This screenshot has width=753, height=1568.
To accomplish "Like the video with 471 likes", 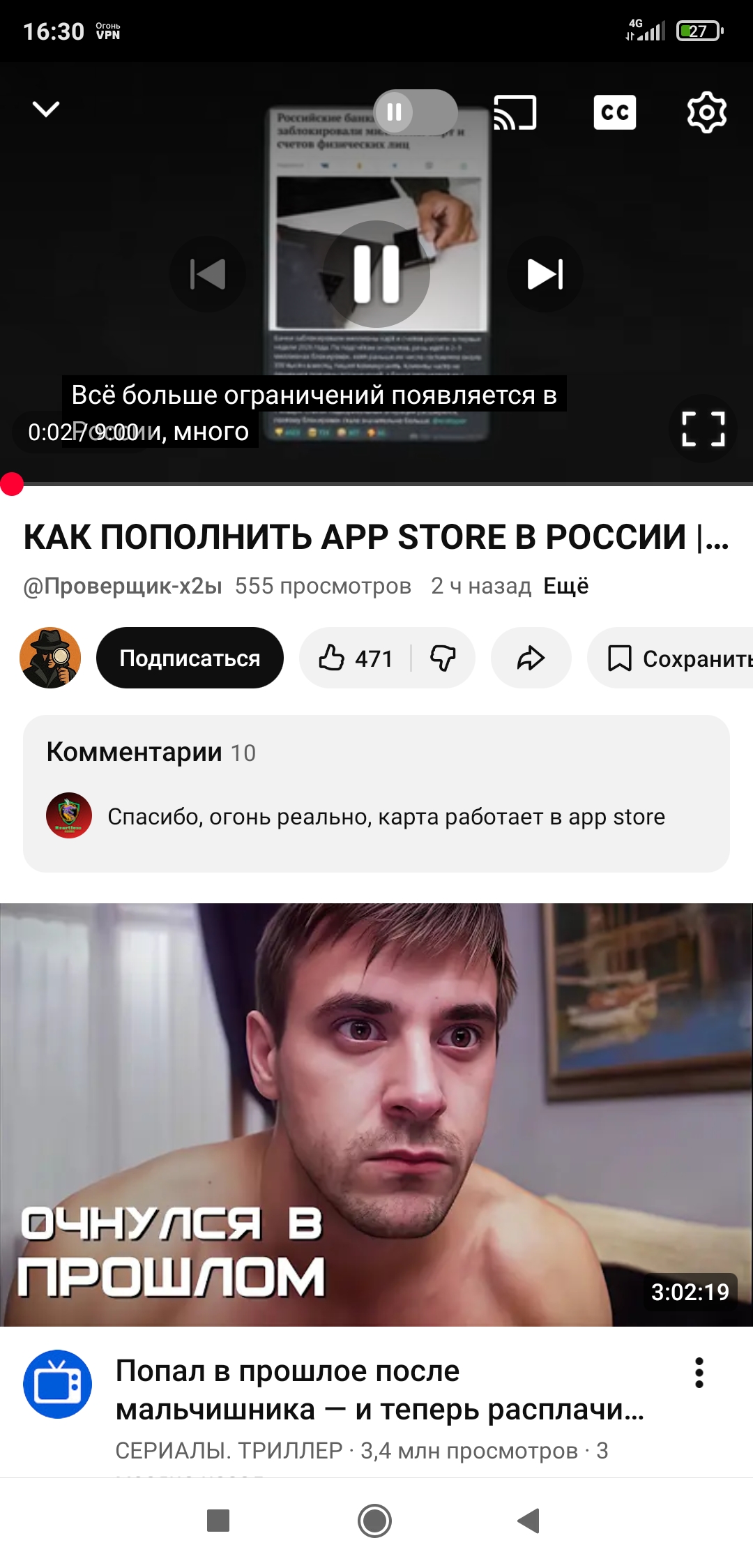I will 356,658.
